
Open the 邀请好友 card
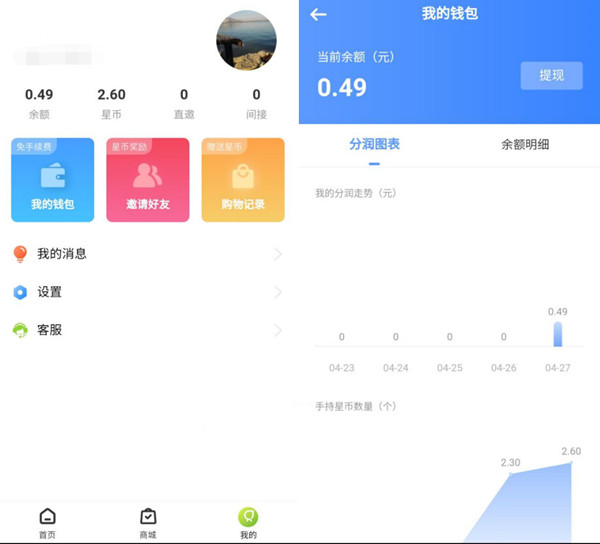point(148,180)
